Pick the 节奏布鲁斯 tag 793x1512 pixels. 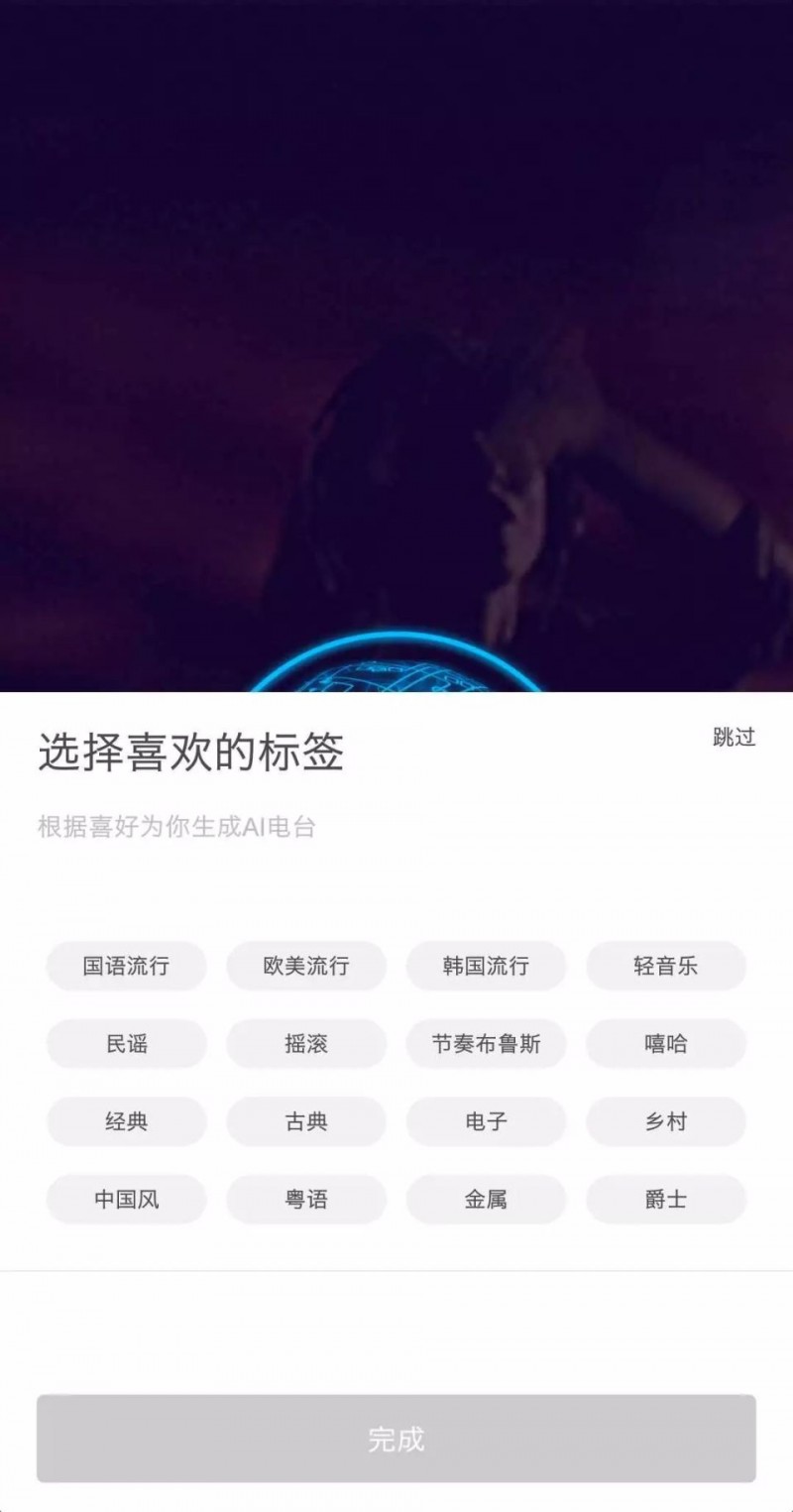[x=486, y=1044]
